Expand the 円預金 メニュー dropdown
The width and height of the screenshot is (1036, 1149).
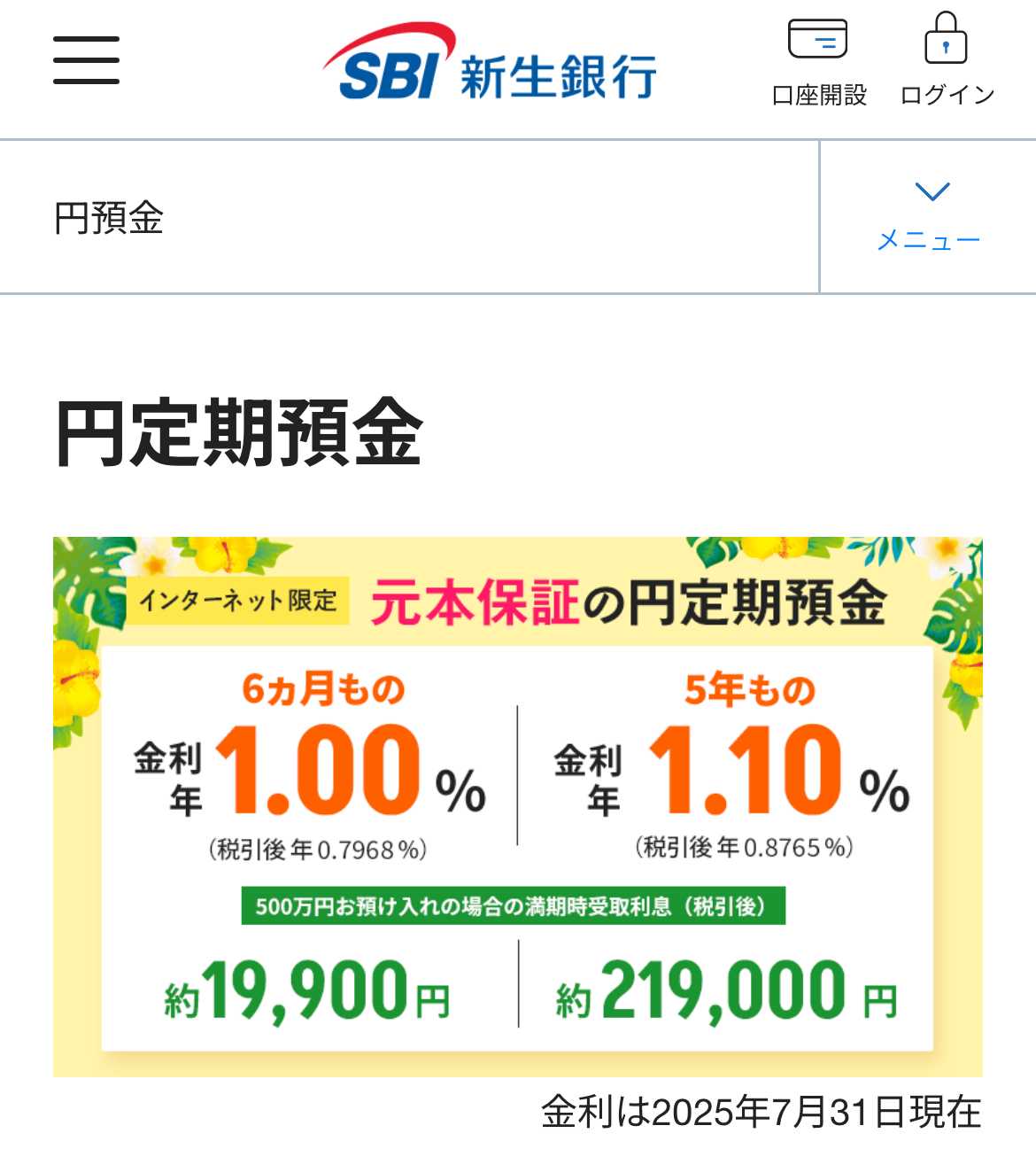(929, 217)
